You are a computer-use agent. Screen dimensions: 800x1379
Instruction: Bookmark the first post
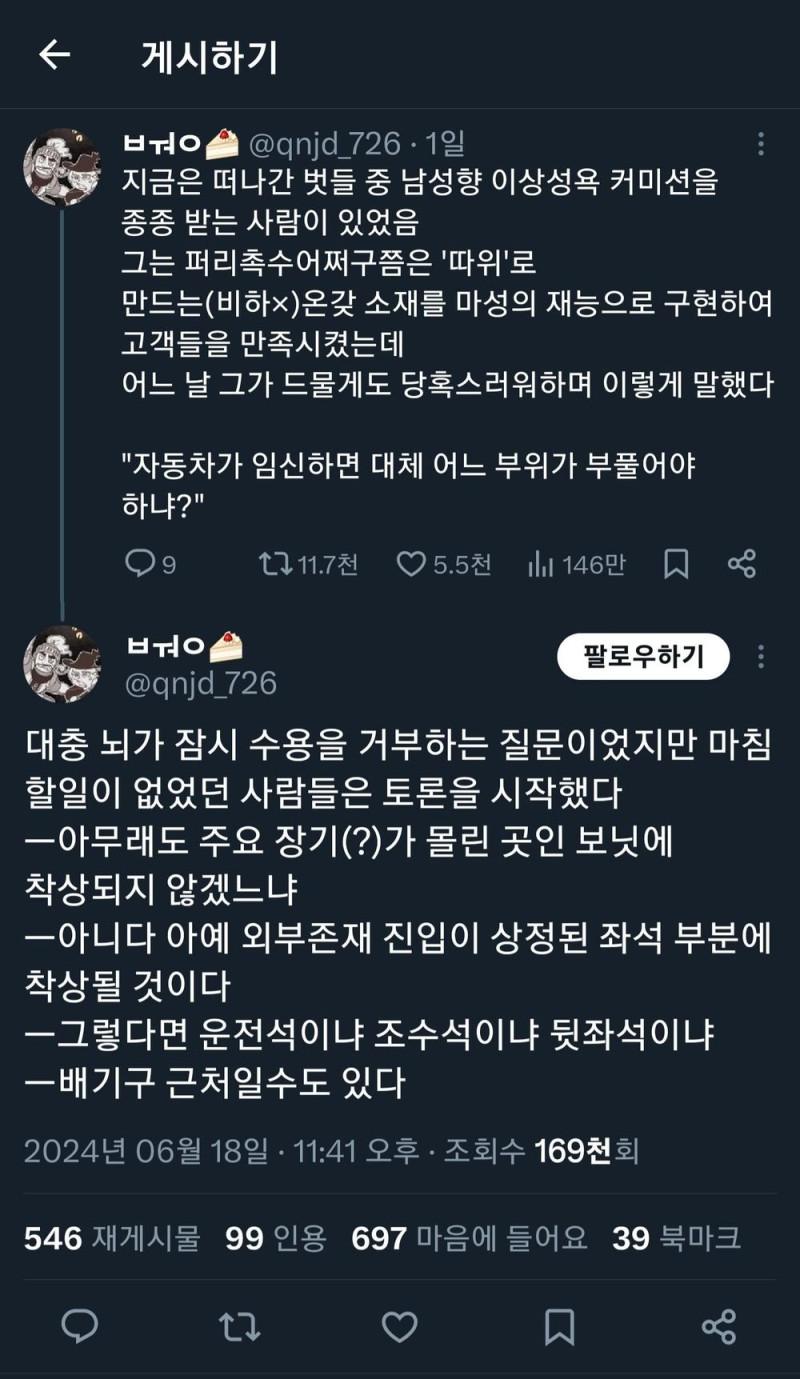(676, 564)
